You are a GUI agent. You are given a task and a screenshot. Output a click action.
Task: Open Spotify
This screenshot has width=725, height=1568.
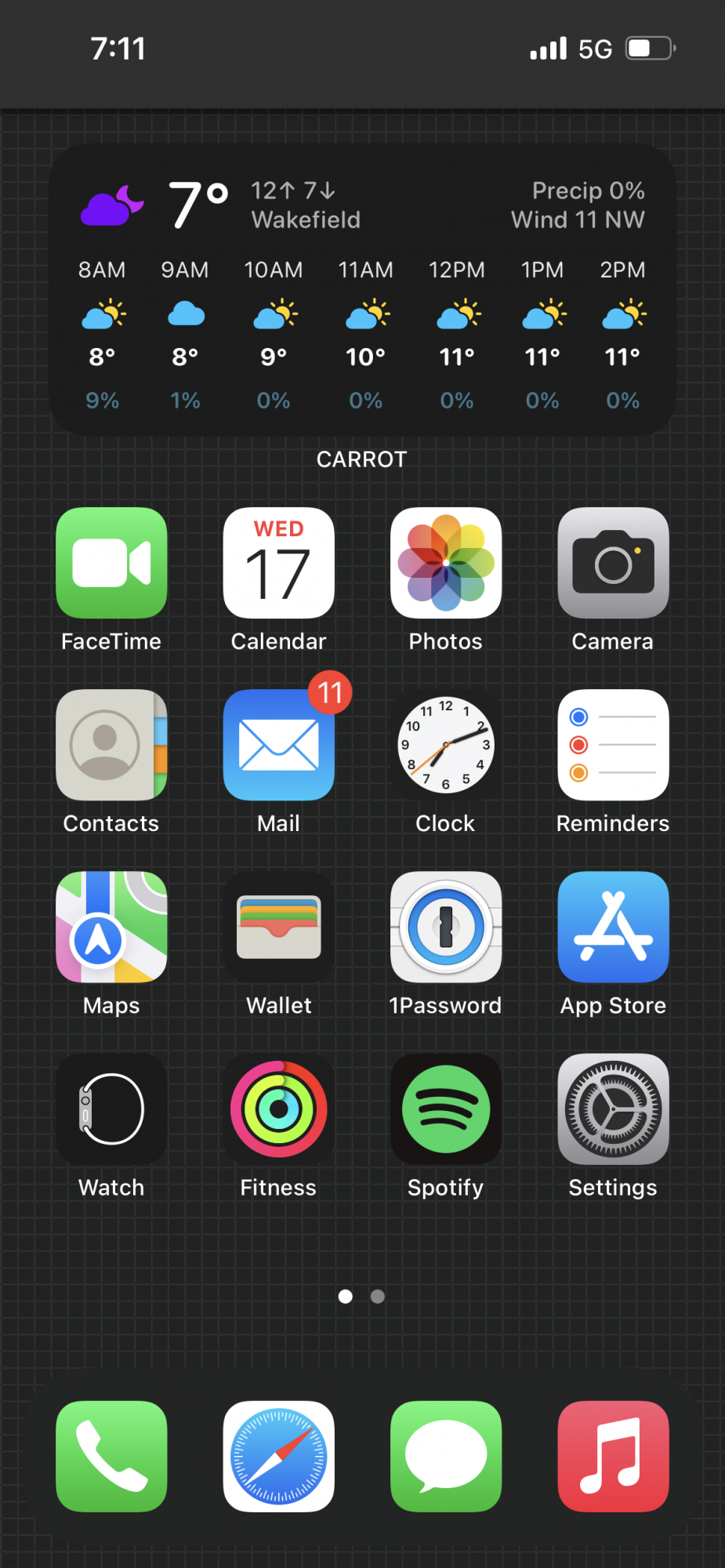tap(445, 1109)
